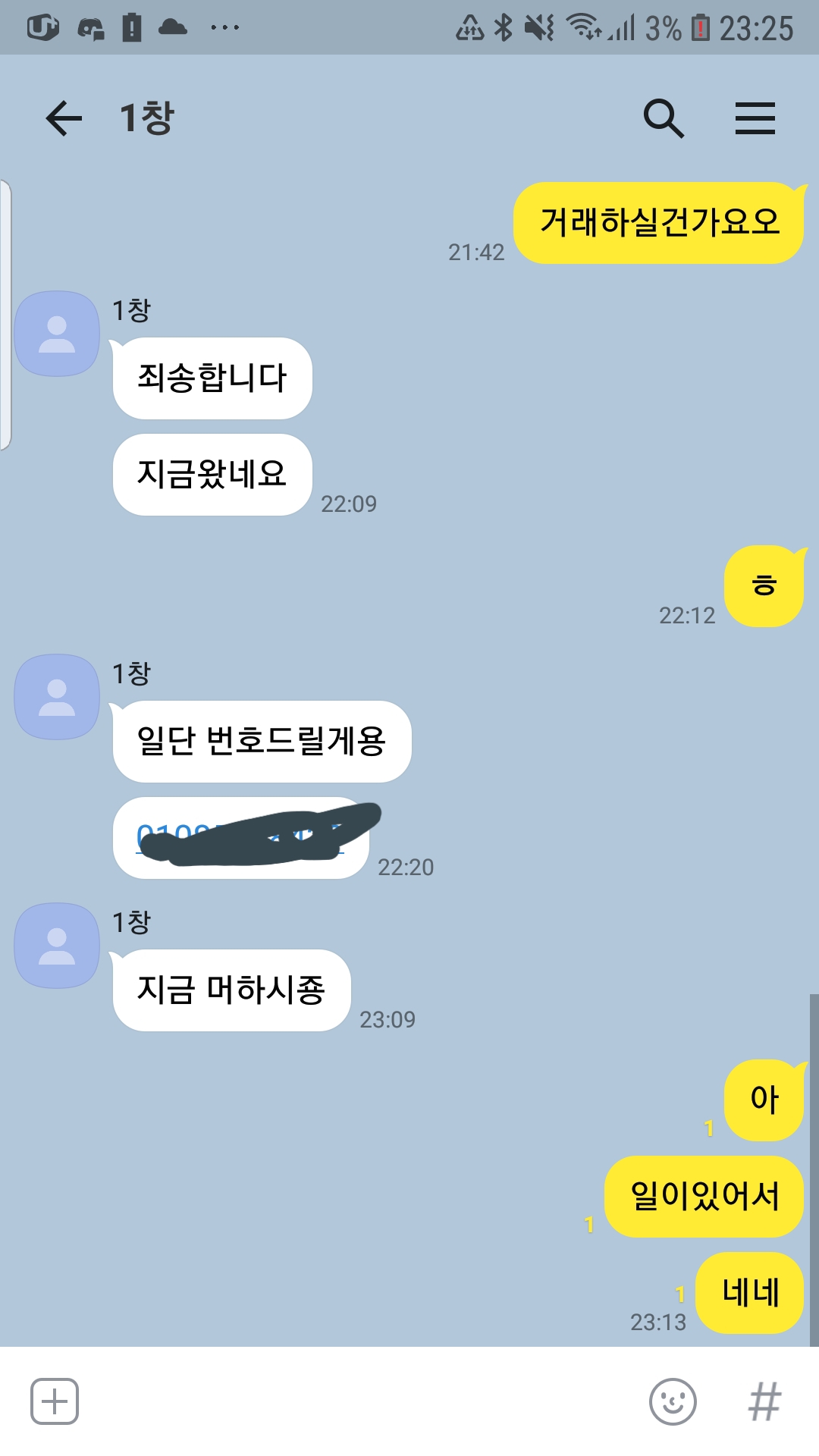
Task: Tap the hashtag search icon
Action: pos(764,1401)
